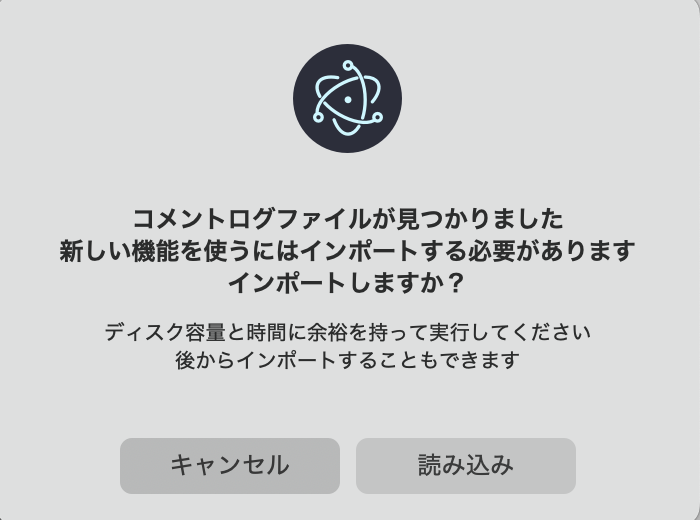Screen dimensions: 700x520
Task: Tap the キャンセル button
Action: 229,465
